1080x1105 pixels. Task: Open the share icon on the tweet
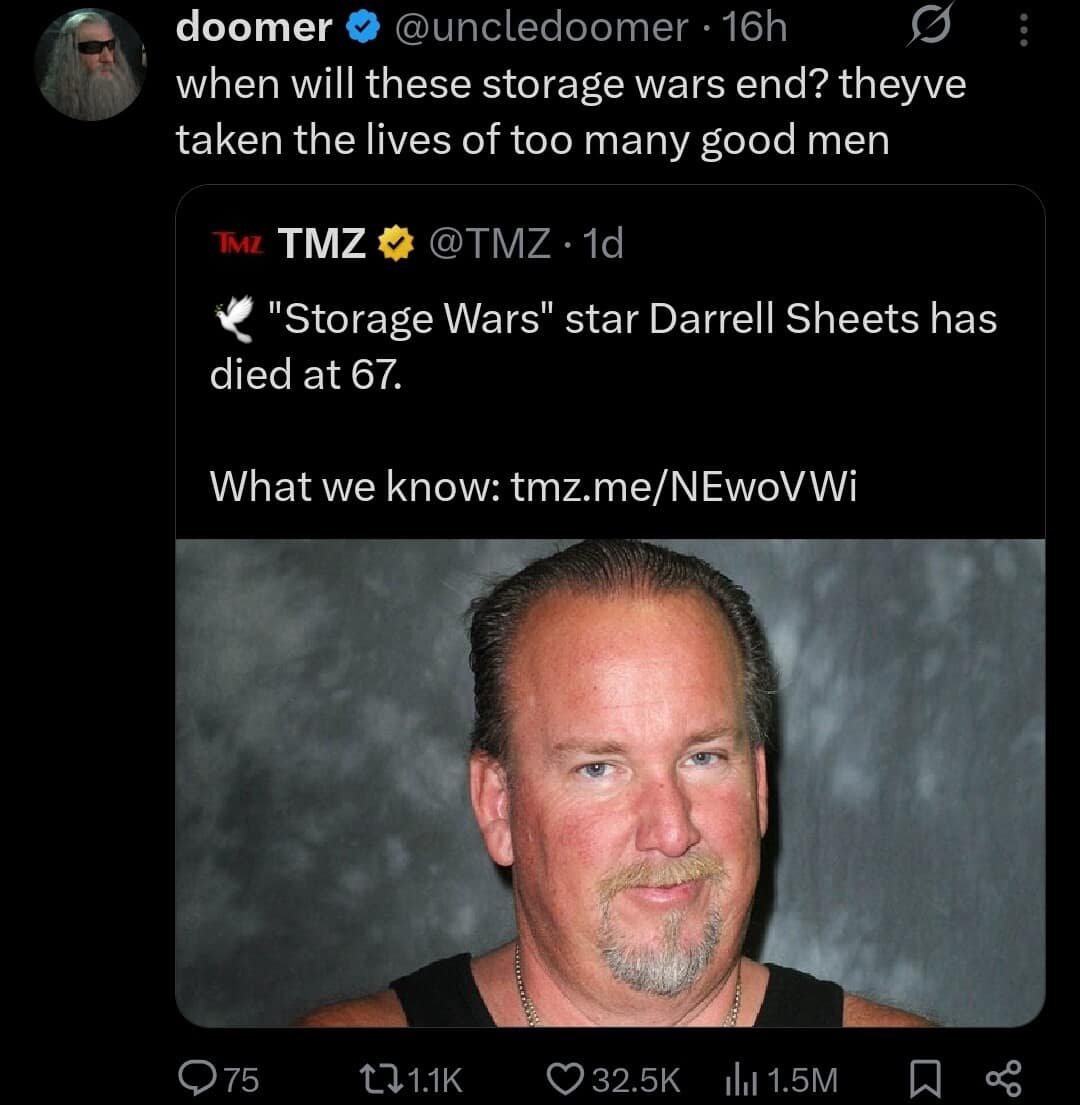coord(1004,1080)
